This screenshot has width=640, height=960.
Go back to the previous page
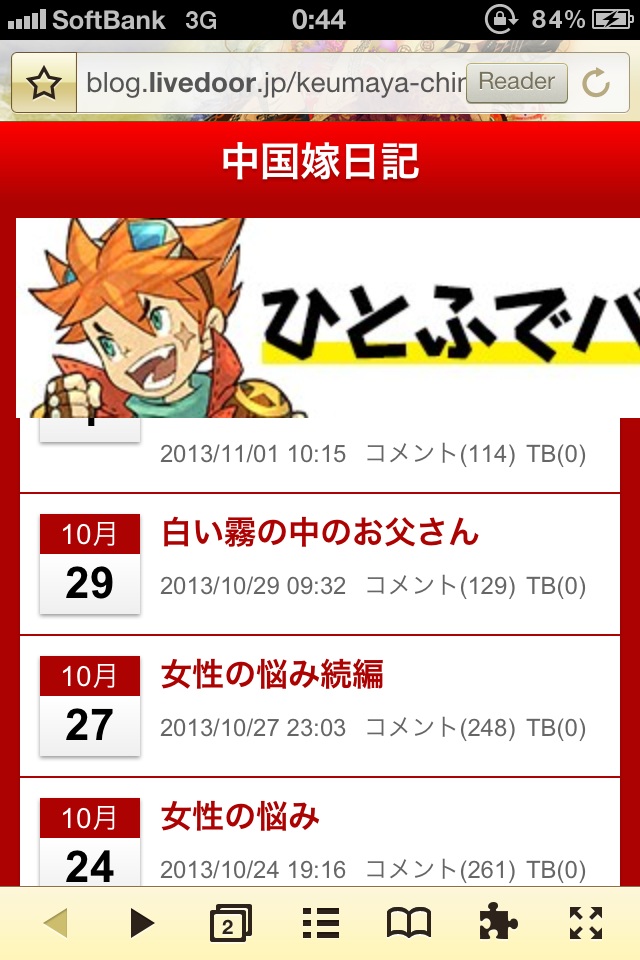(56, 923)
